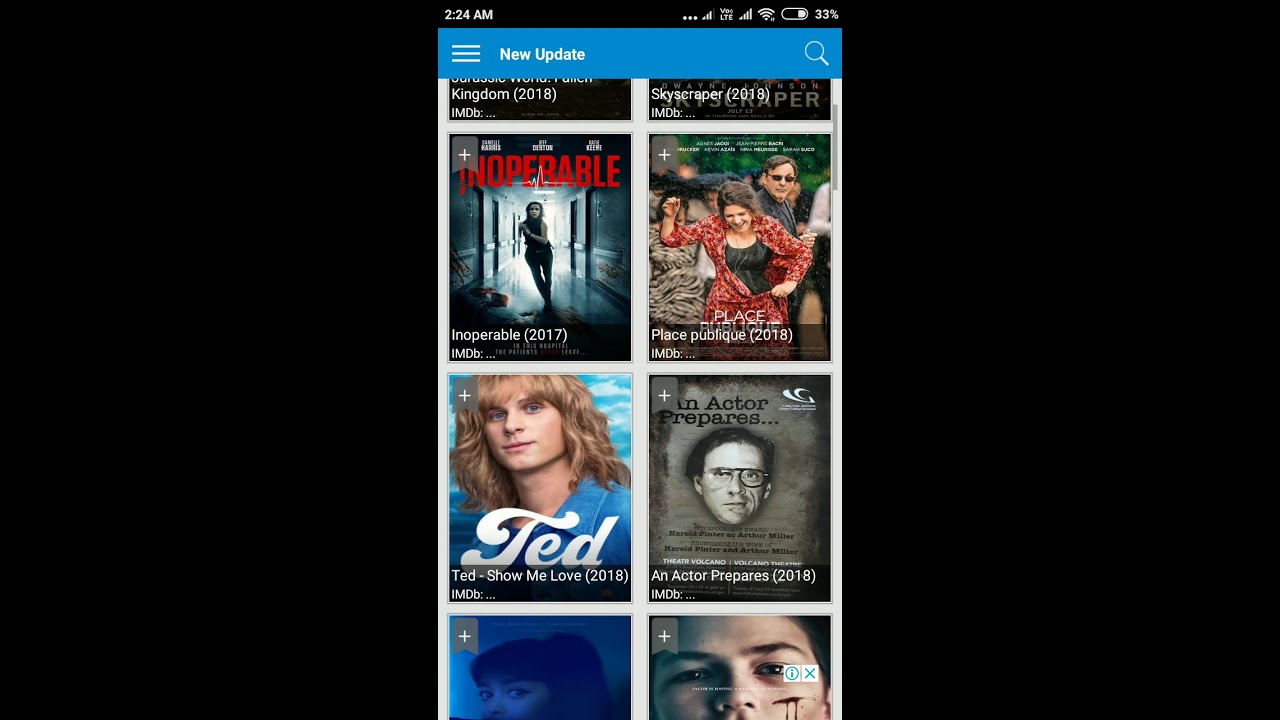Open the search icon

(x=816, y=54)
